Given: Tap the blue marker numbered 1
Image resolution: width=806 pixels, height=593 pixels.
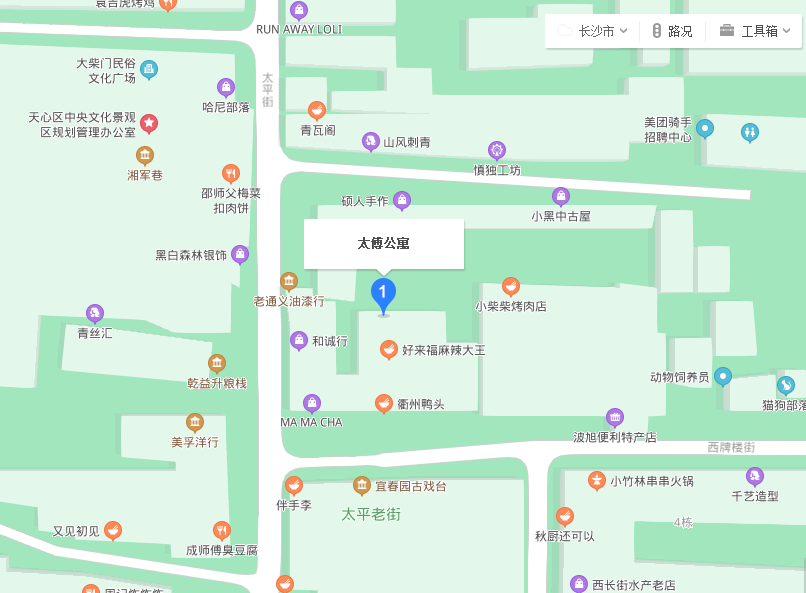Looking at the screenshot, I should click(383, 294).
